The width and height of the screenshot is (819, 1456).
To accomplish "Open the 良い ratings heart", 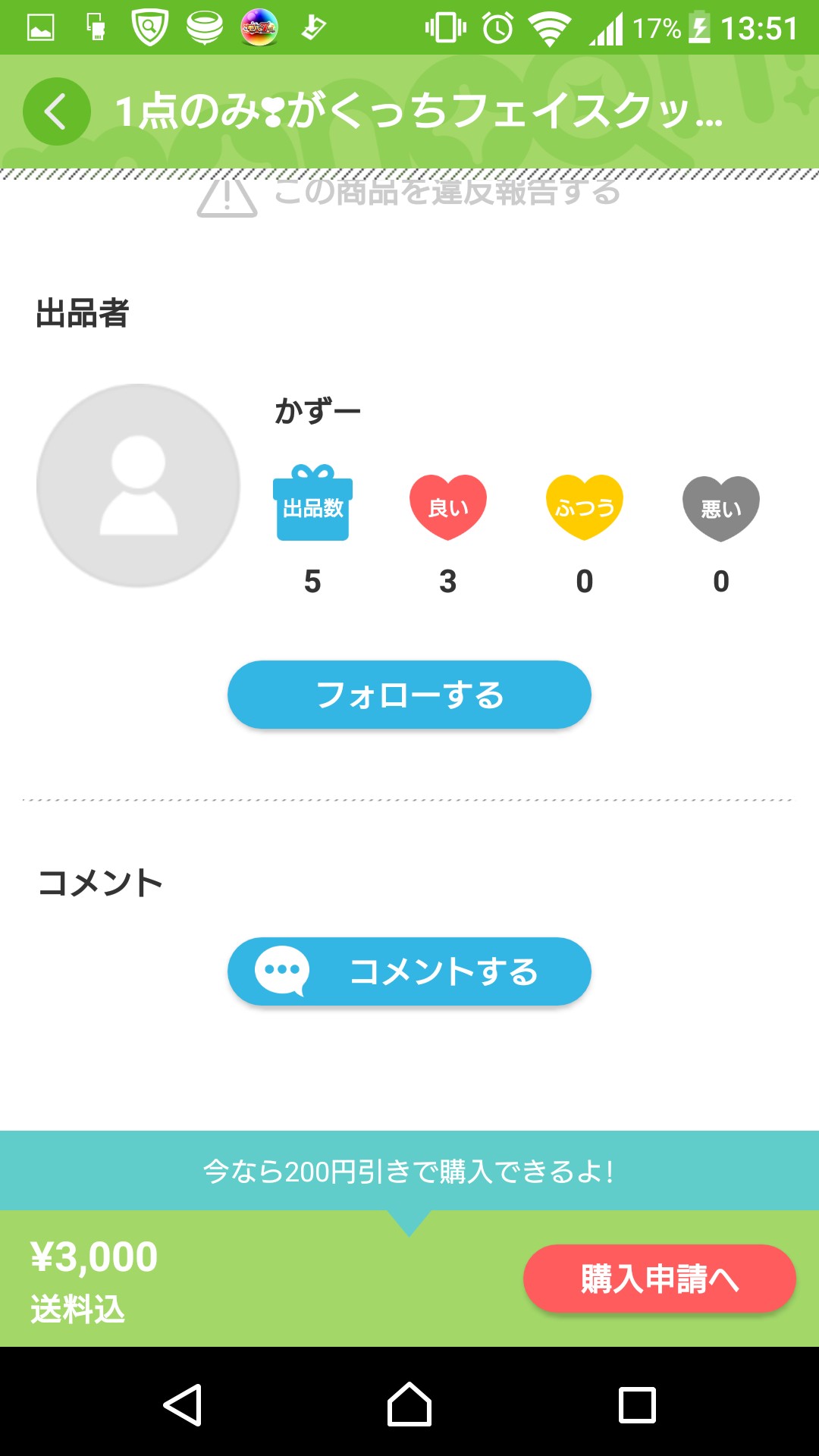I will (448, 507).
